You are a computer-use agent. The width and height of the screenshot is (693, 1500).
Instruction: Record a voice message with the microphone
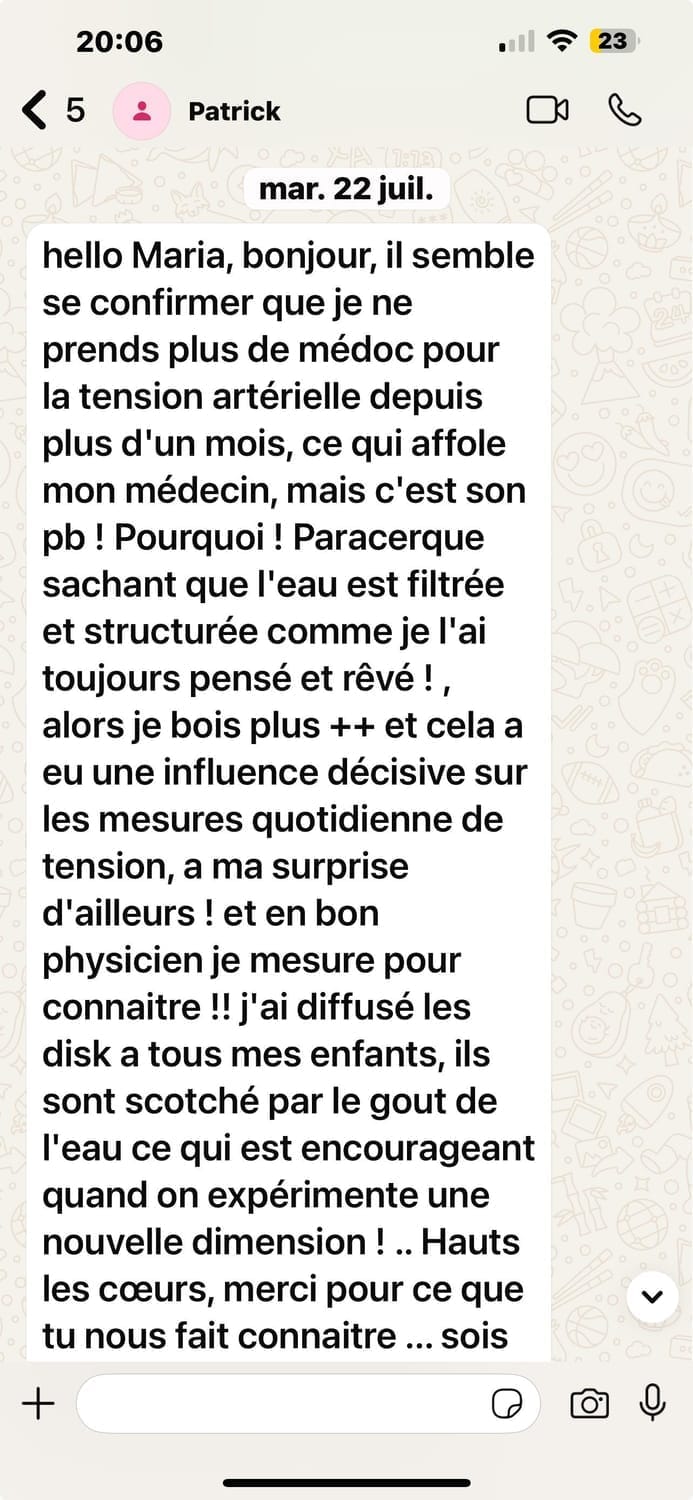pyautogui.click(x=653, y=1403)
